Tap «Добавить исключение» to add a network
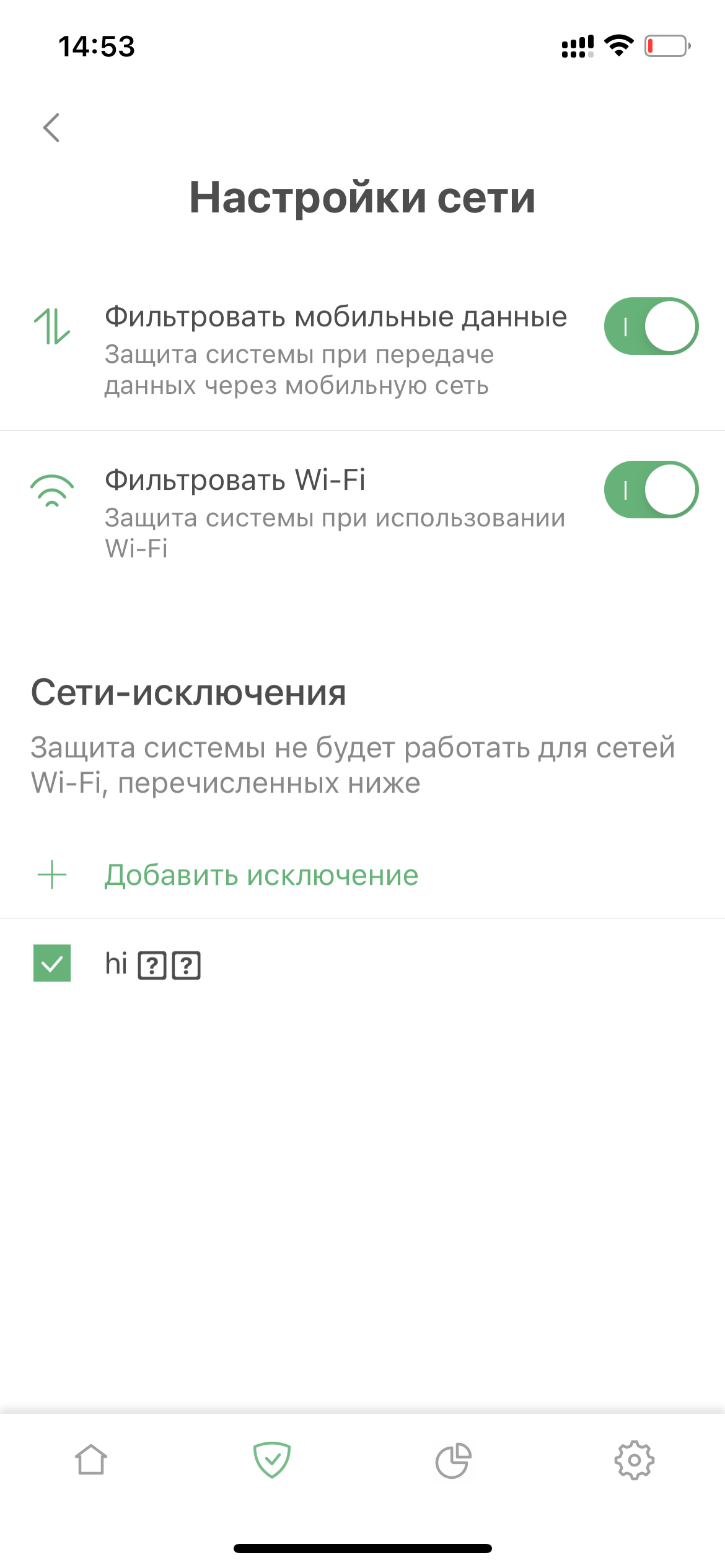 (x=260, y=875)
